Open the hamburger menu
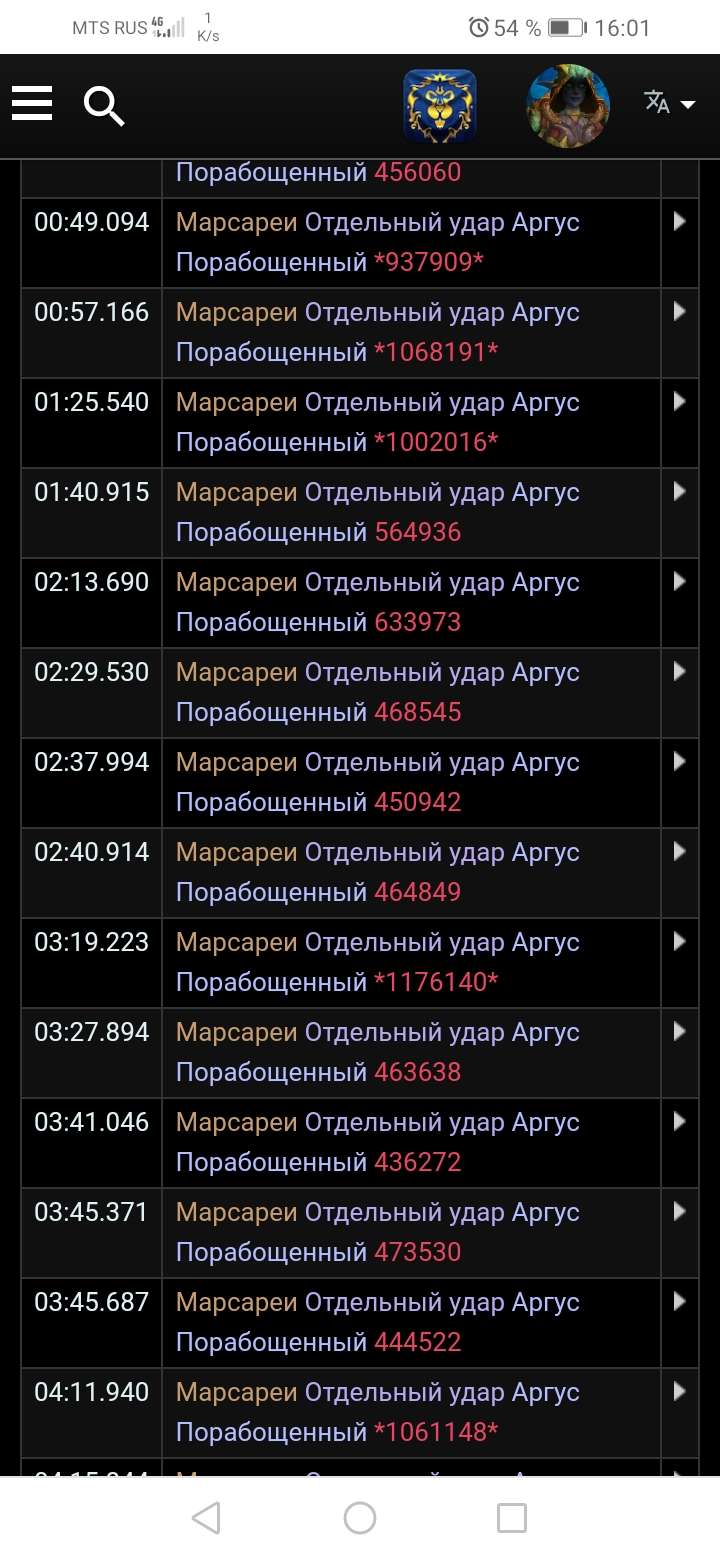 tap(32, 103)
